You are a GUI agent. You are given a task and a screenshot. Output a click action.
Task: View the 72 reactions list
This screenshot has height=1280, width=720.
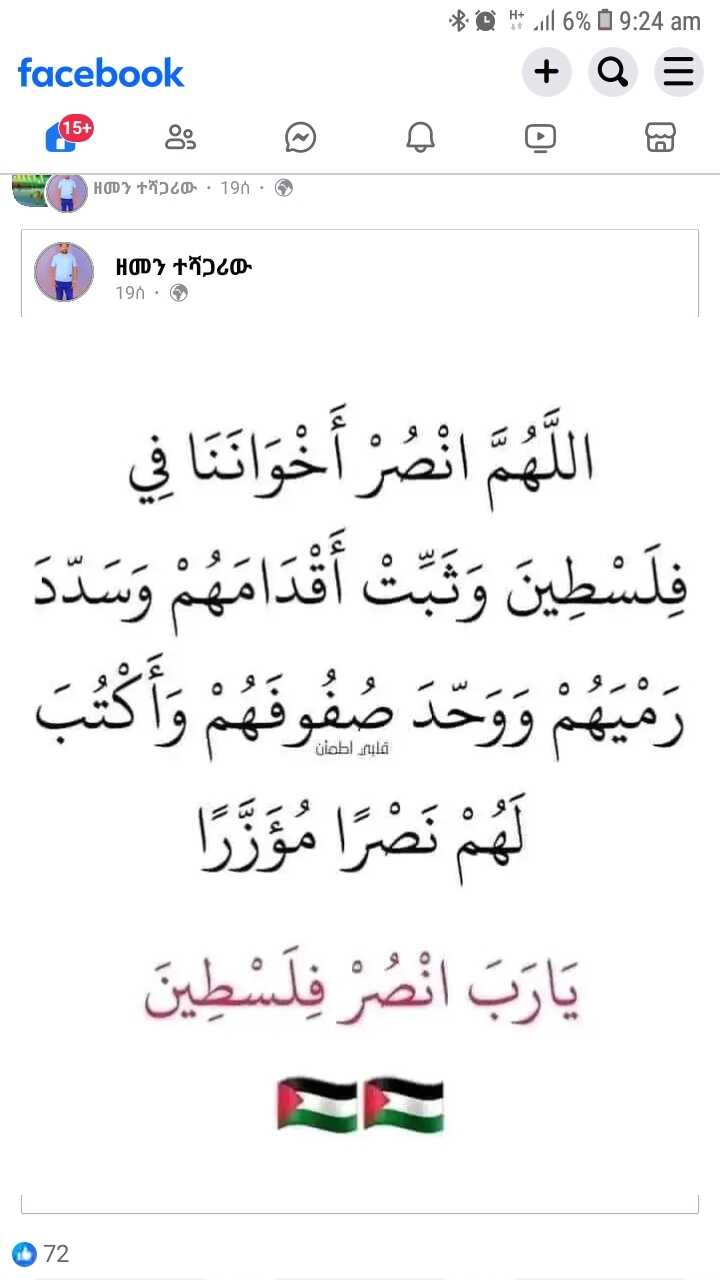click(42, 1253)
